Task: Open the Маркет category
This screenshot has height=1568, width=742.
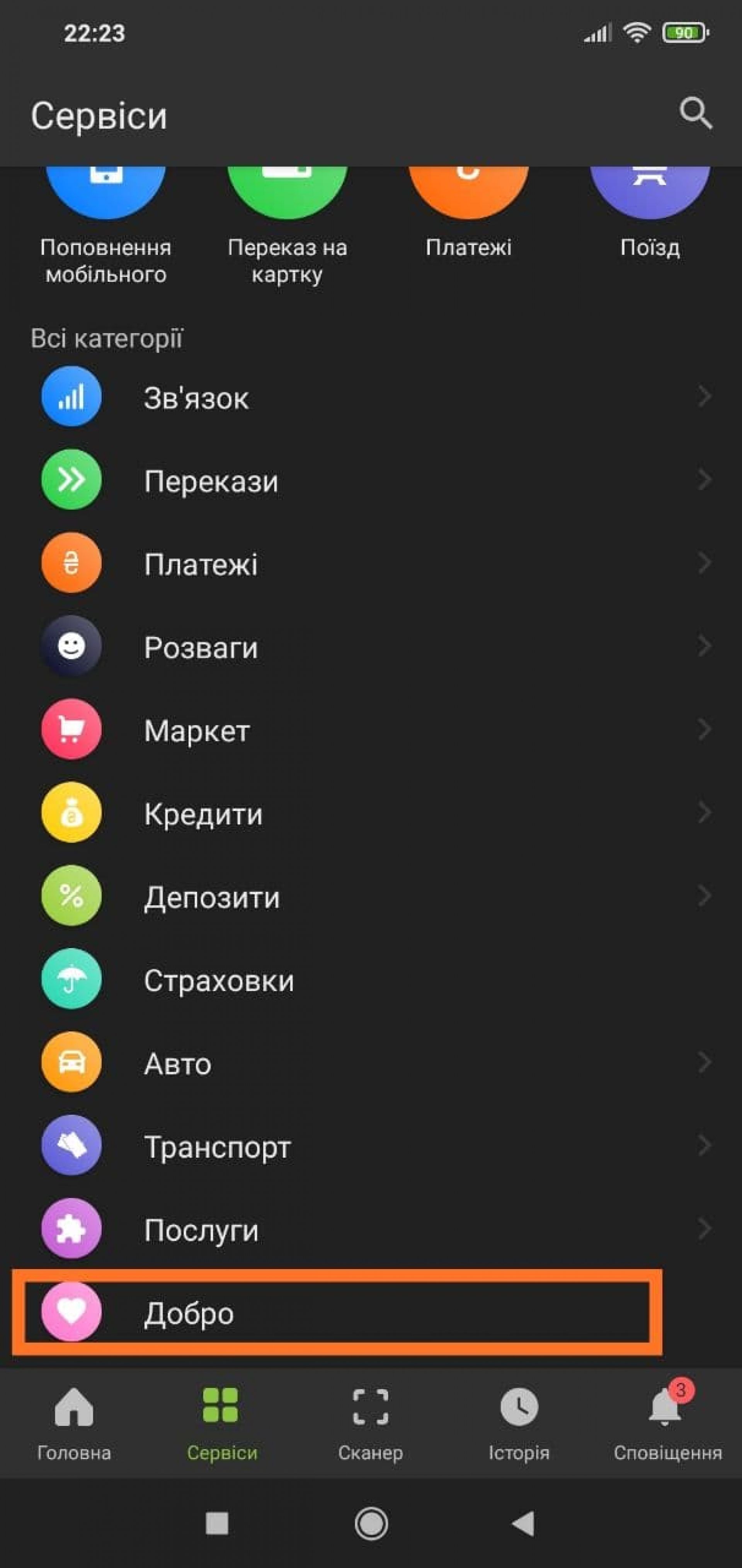Action: coord(371,730)
